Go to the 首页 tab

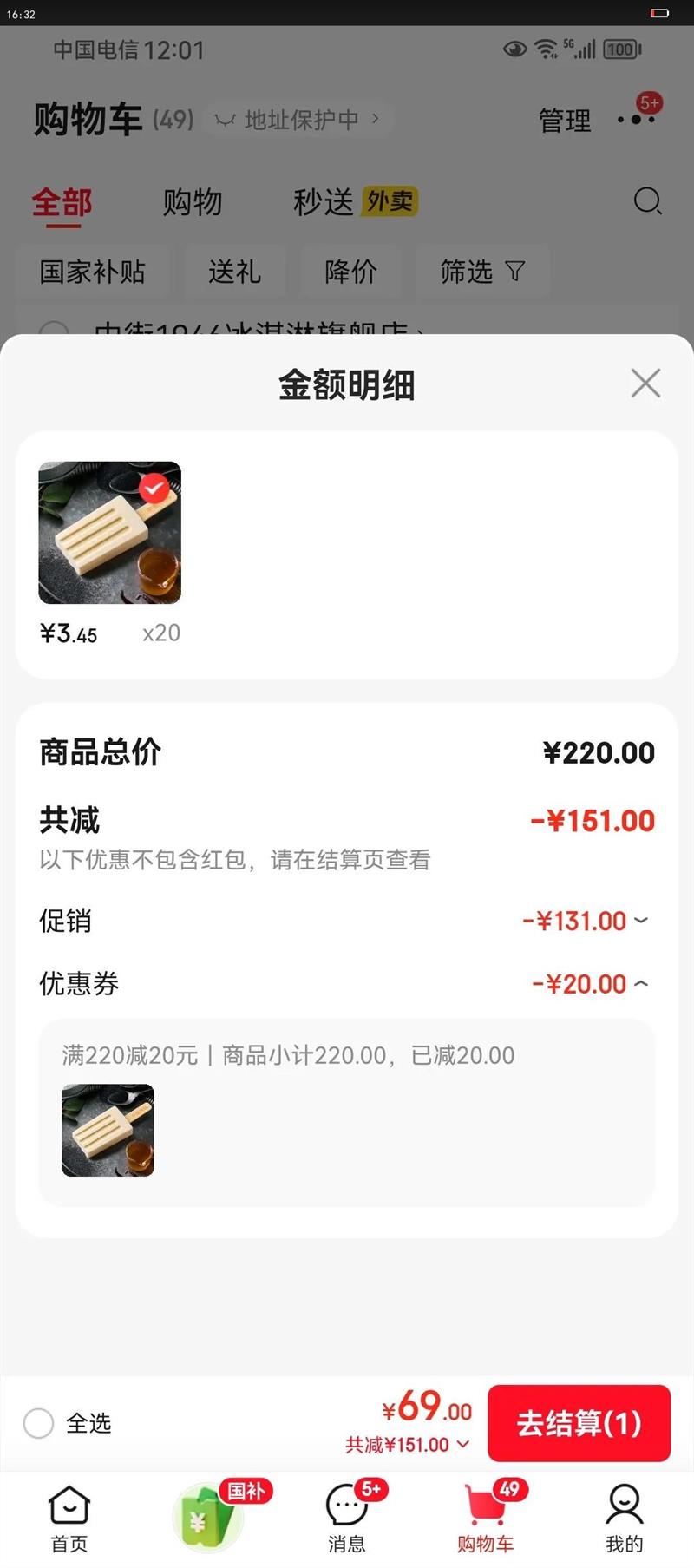coord(69,1519)
